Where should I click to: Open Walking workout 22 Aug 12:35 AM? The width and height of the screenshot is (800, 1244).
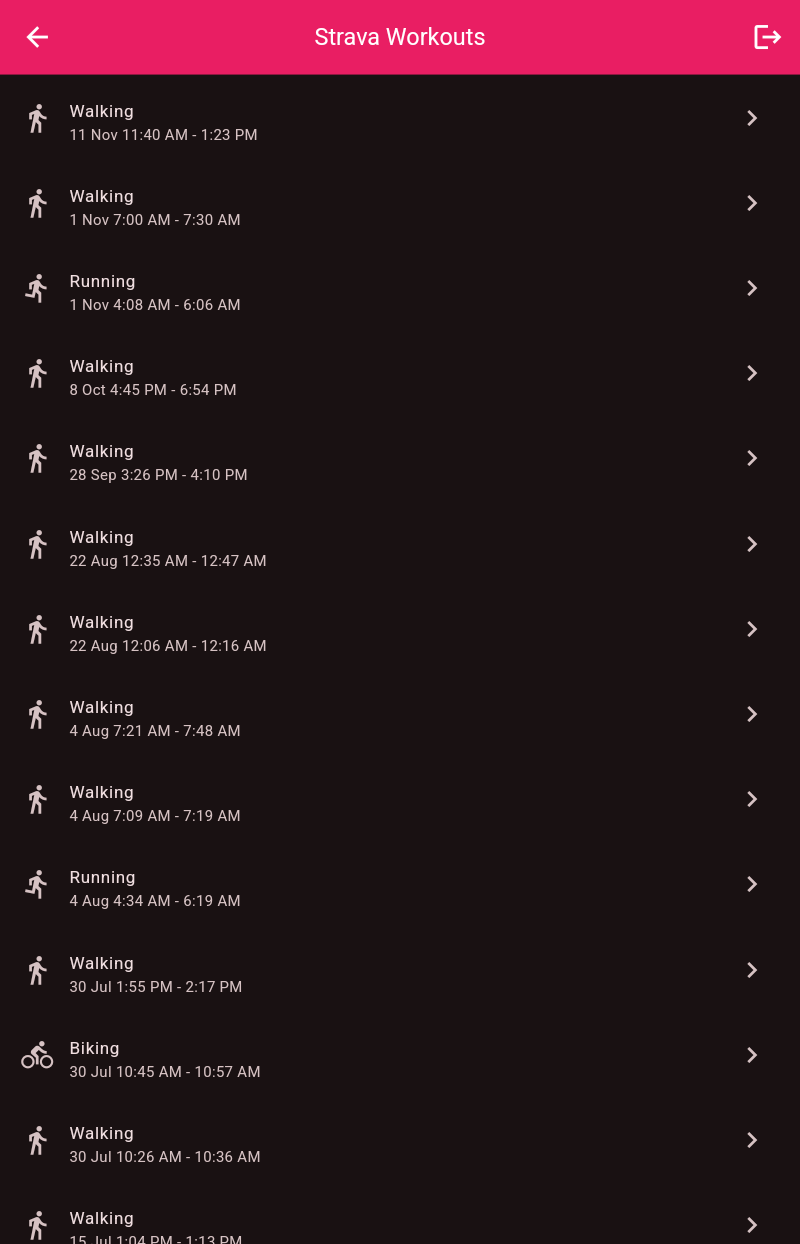400,545
